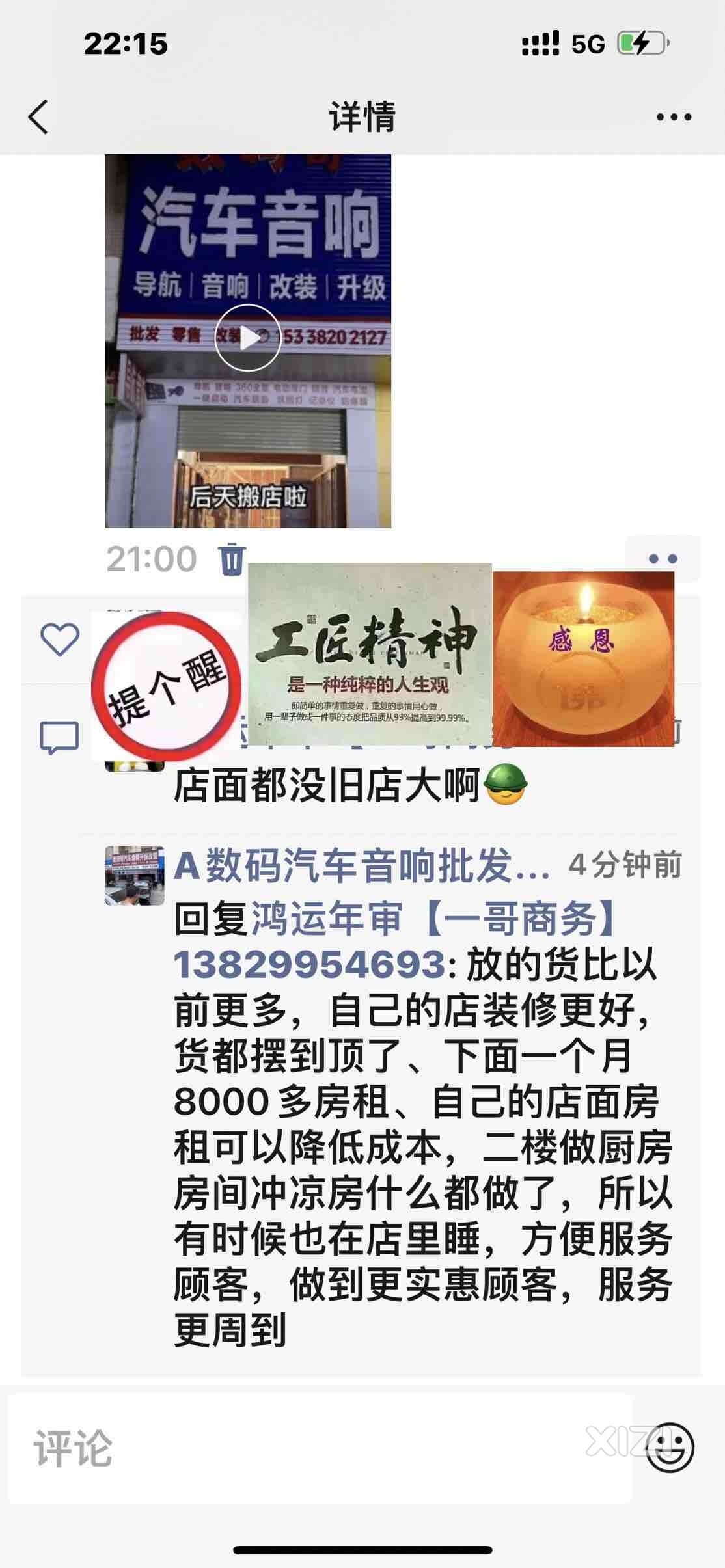Play the 汽车音响 shop video
Screen dimensions: 725x1568
pos(248,338)
